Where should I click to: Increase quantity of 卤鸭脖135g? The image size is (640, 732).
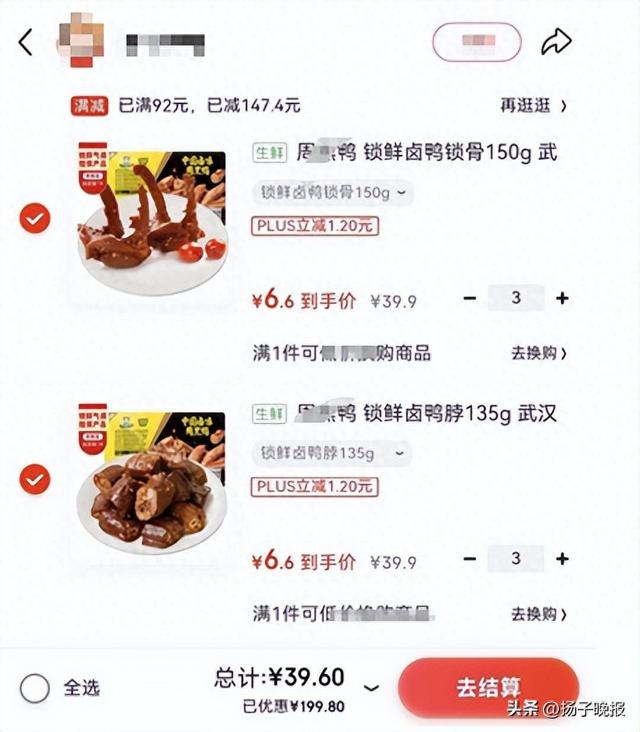[562, 558]
